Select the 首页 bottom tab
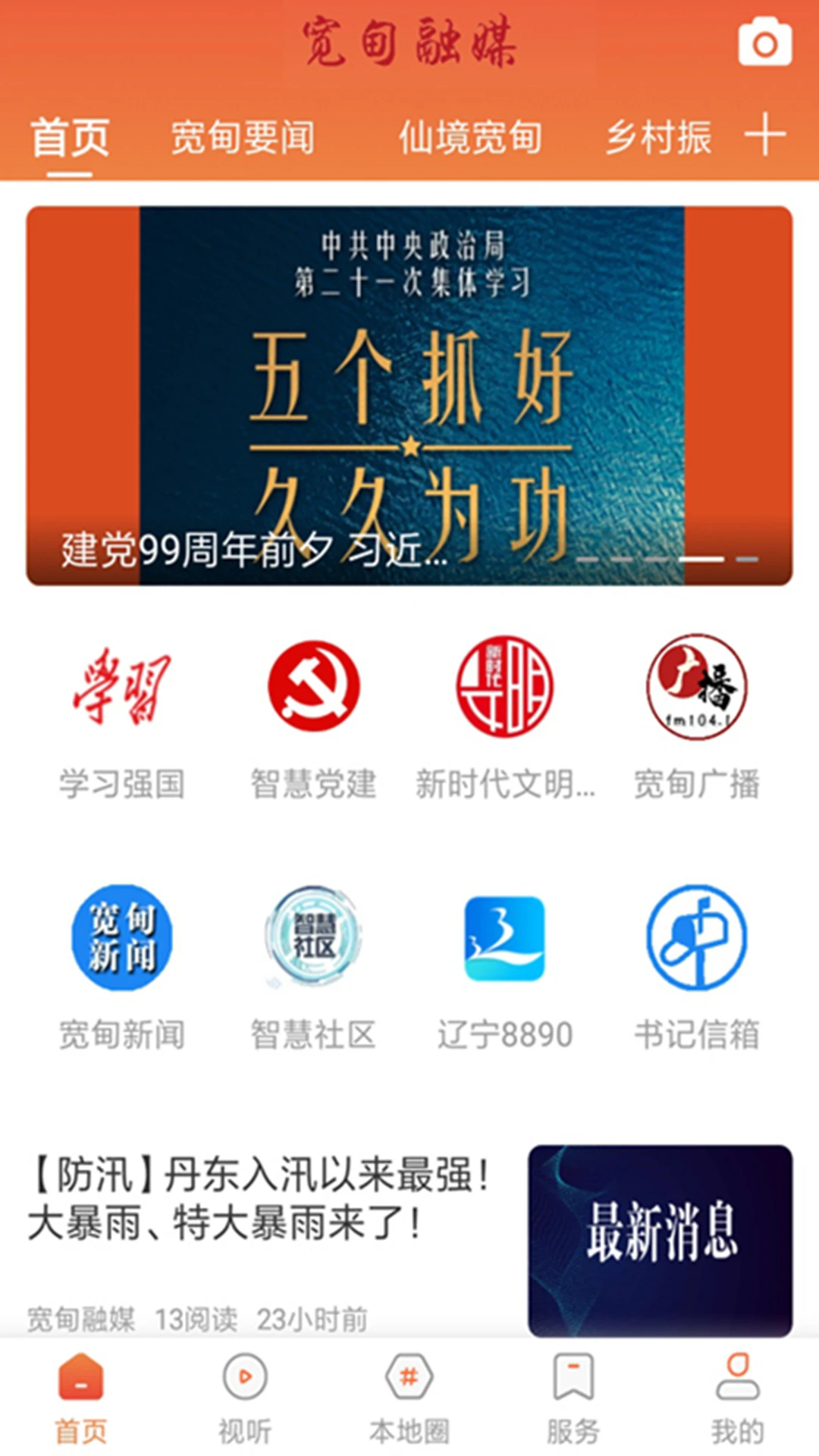The image size is (819, 1456). 81,1397
